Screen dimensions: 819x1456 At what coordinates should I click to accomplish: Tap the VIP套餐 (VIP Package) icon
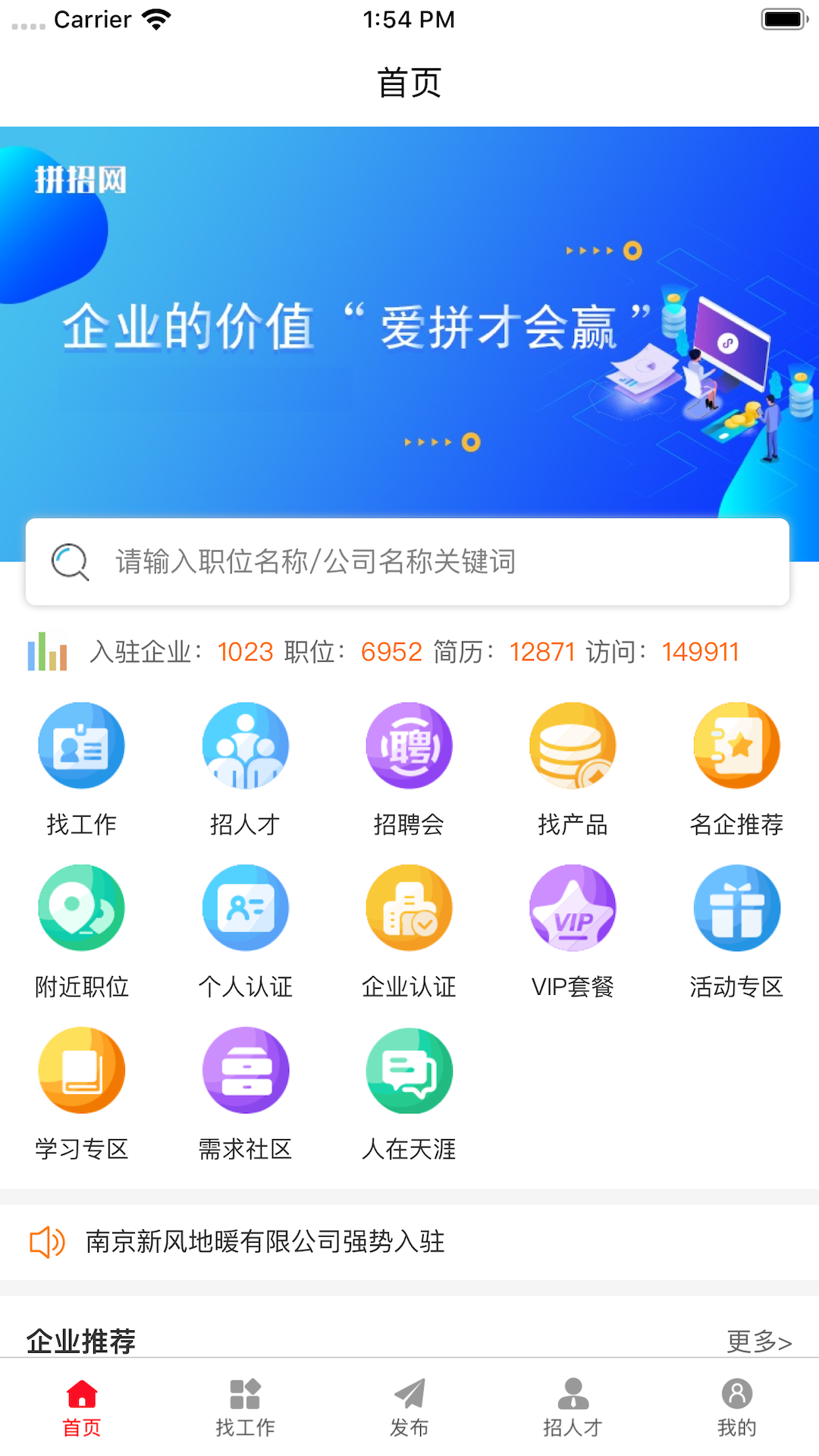point(573,908)
